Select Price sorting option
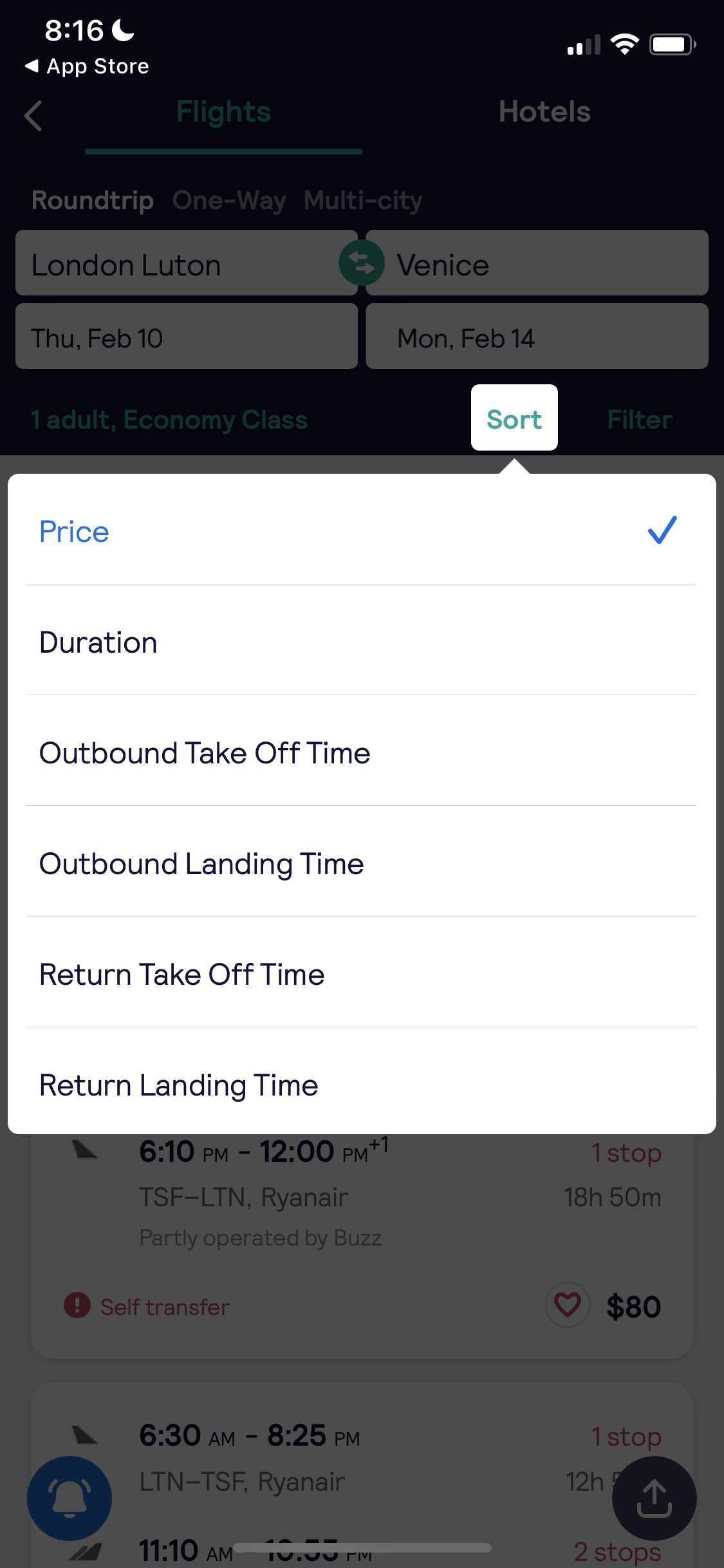 coord(74,531)
